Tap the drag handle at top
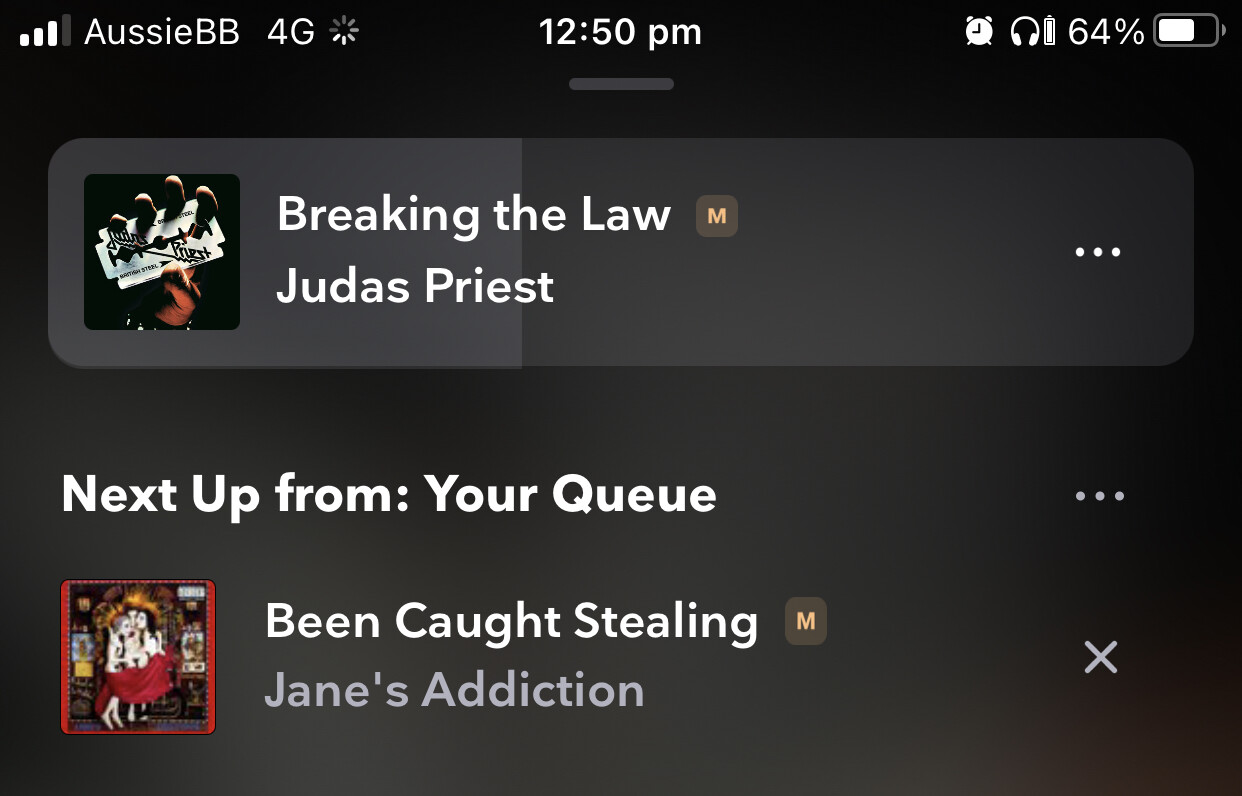The height and width of the screenshot is (796, 1242). coord(621,84)
